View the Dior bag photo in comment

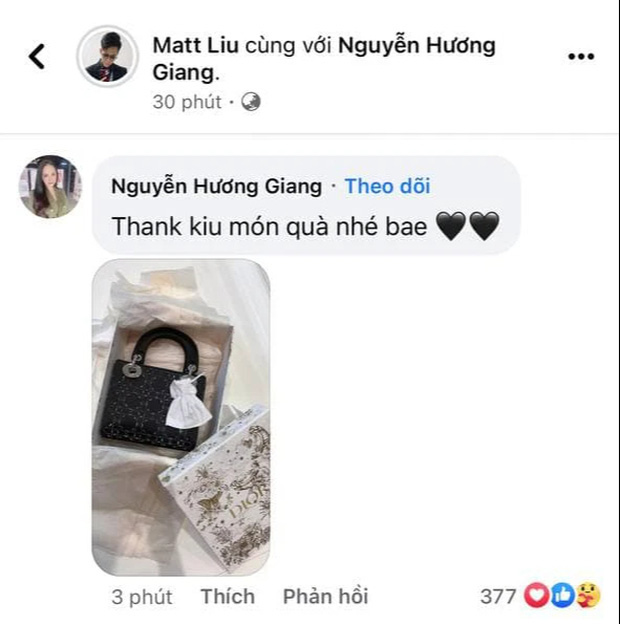pyautogui.click(x=181, y=416)
